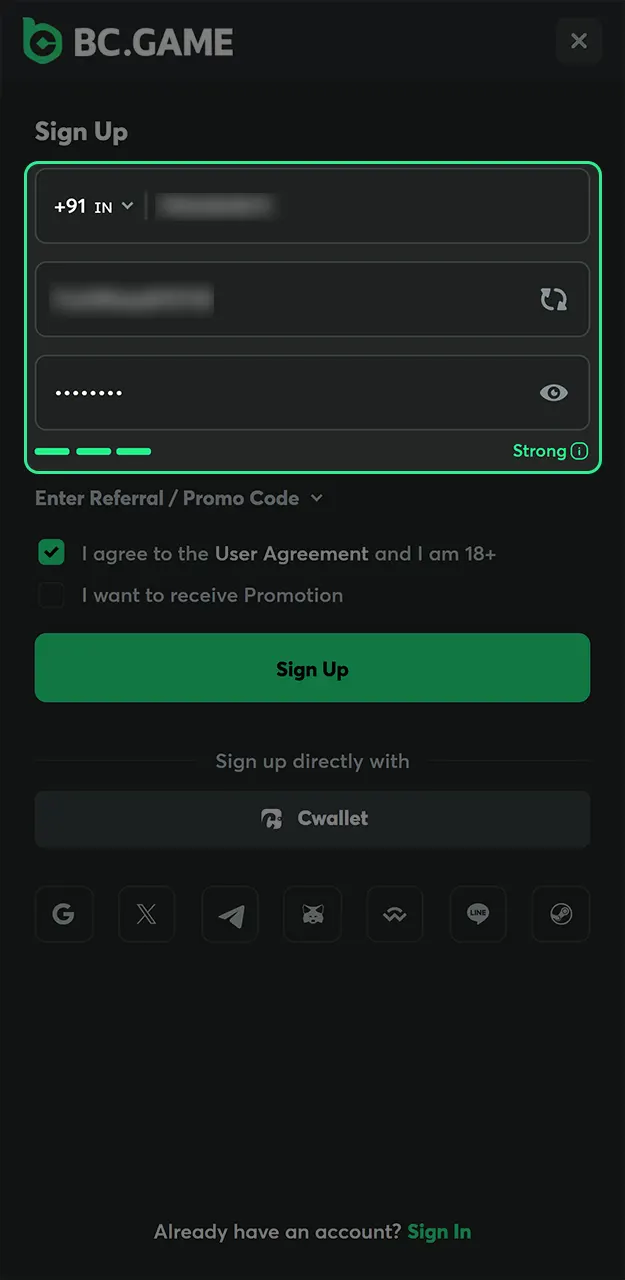Tap the refresh icon in the second field
The height and width of the screenshot is (1280, 625).
pos(553,299)
